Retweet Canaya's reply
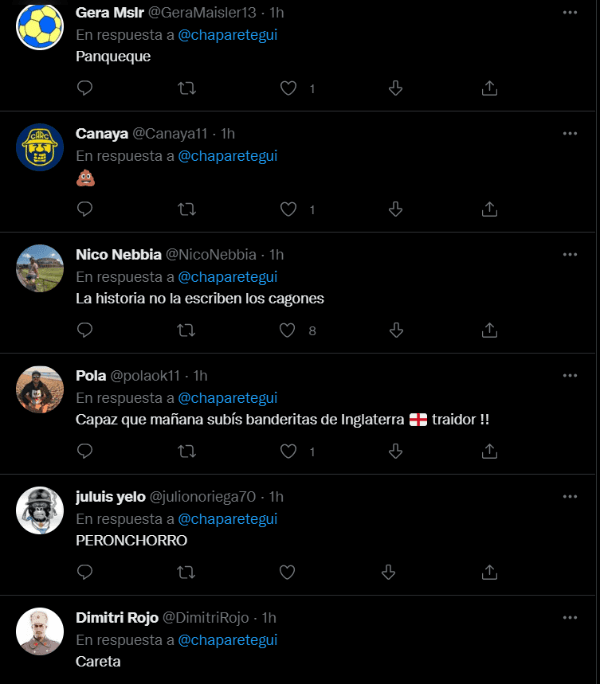Image resolution: width=600 pixels, height=684 pixels. [186, 209]
